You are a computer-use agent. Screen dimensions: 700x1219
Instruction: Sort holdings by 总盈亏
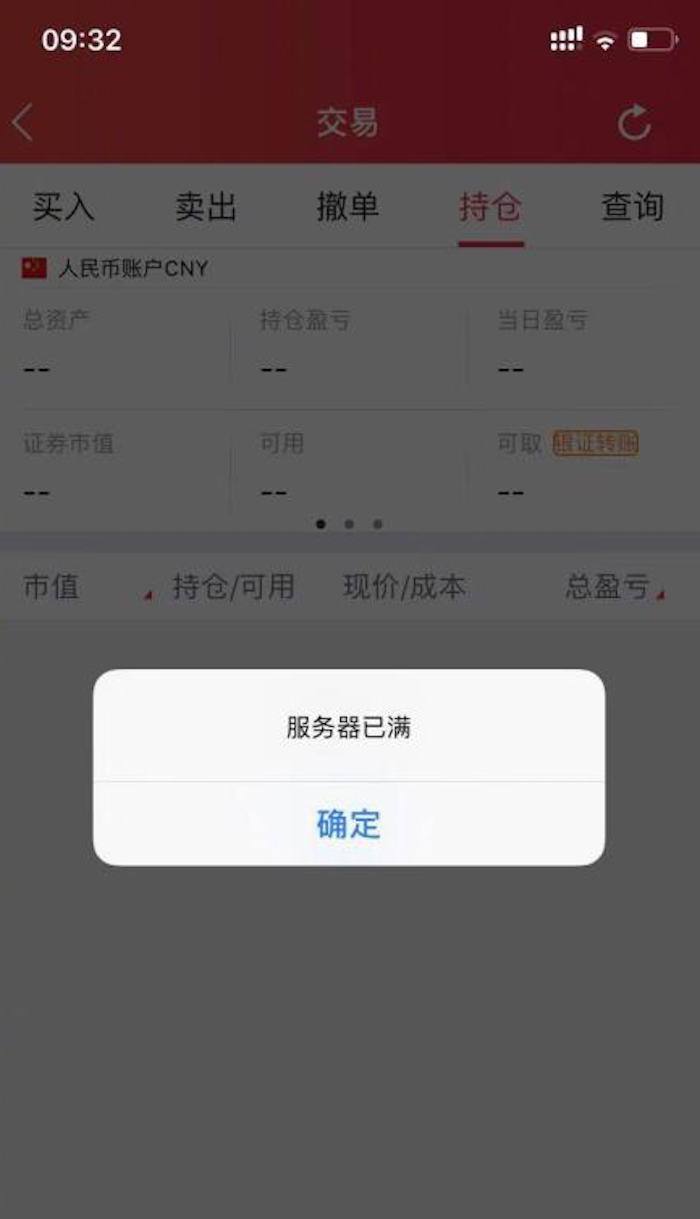pyautogui.click(x=610, y=587)
